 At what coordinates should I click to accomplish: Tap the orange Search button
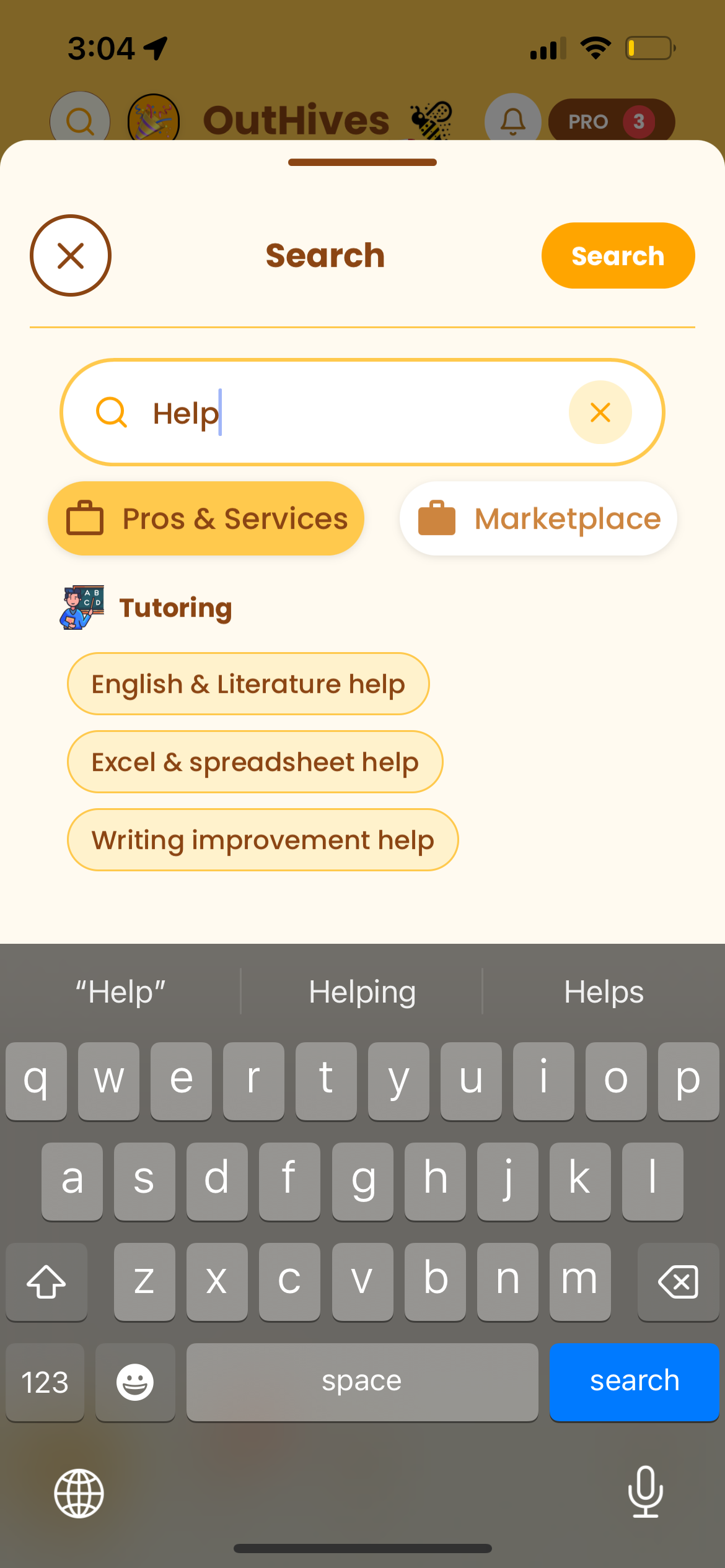pyautogui.click(x=618, y=256)
